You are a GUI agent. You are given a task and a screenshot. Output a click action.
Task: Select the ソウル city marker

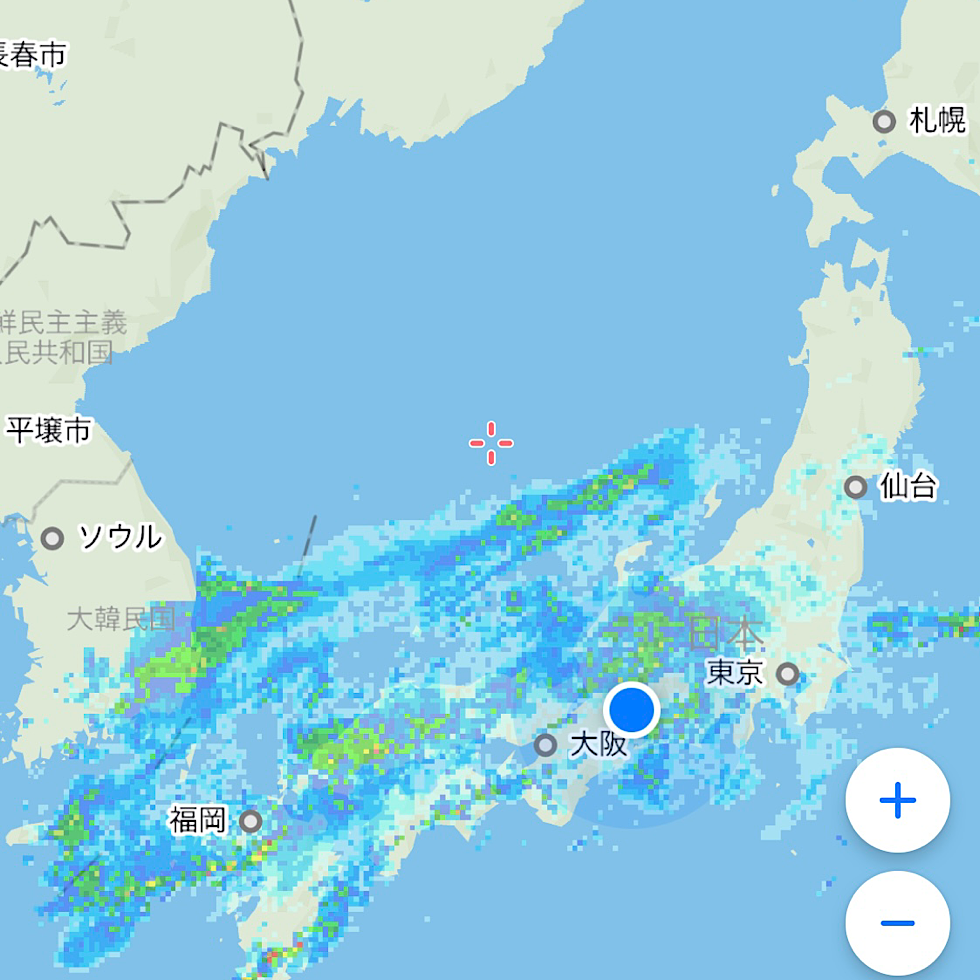click(x=53, y=538)
